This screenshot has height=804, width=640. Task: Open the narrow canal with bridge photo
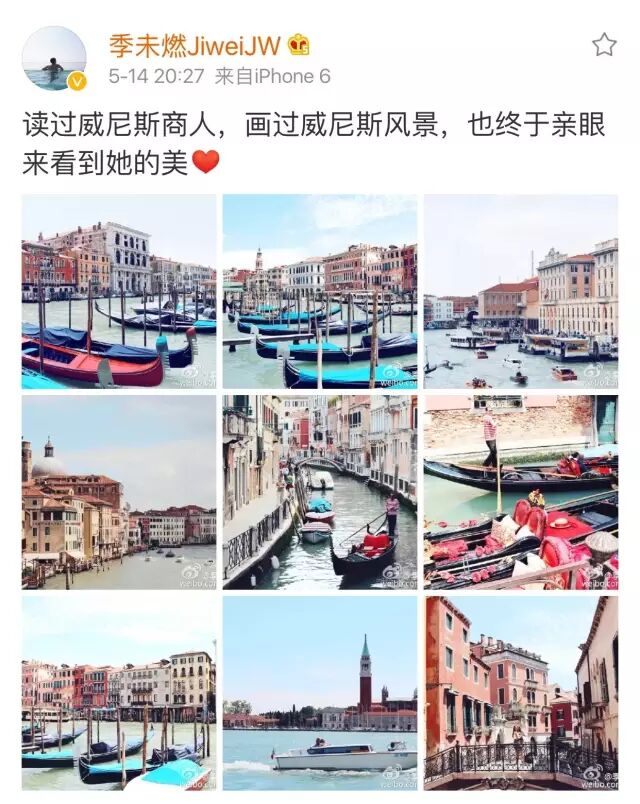pyautogui.click(x=320, y=492)
